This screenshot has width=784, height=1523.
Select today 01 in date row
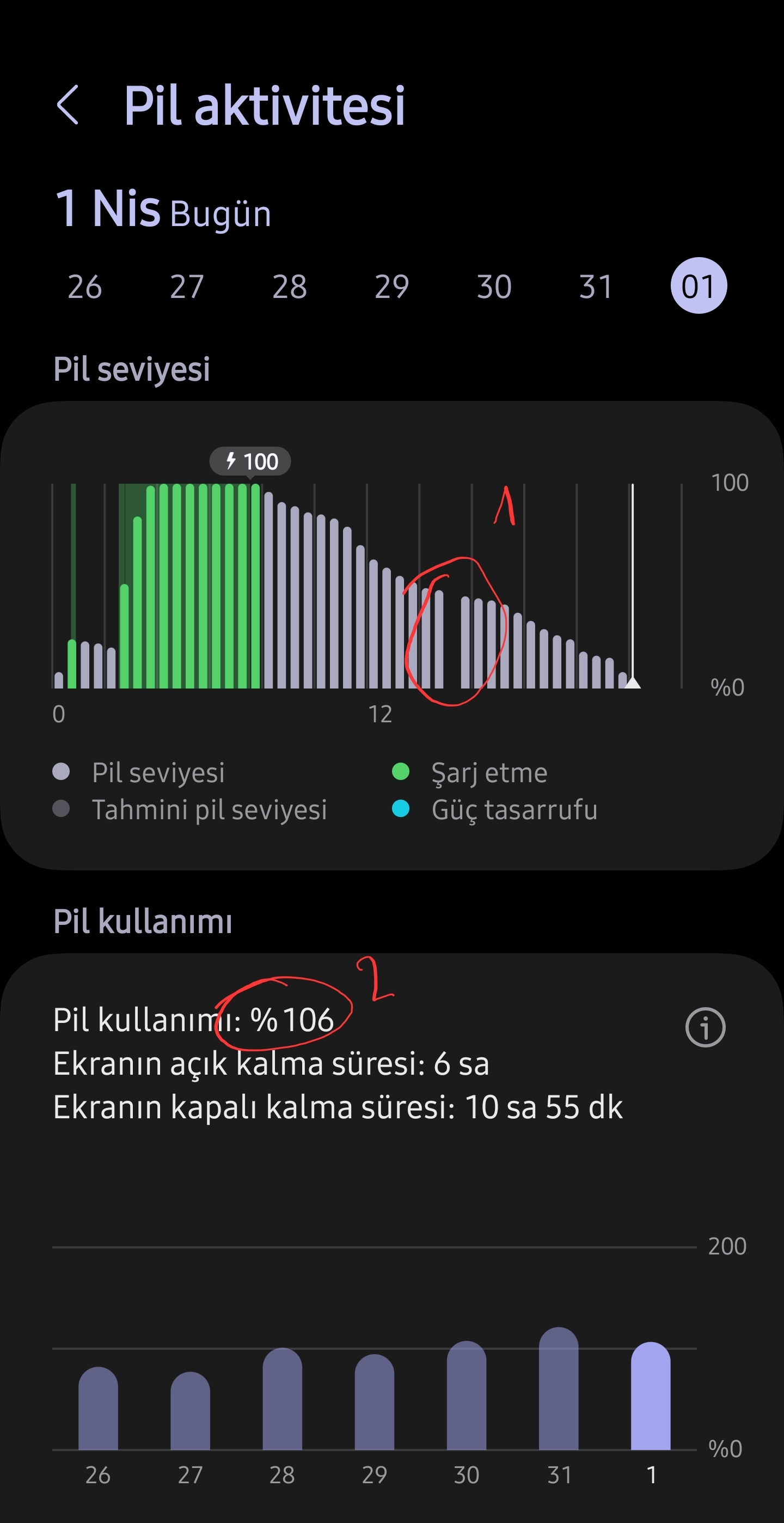(x=699, y=285)
